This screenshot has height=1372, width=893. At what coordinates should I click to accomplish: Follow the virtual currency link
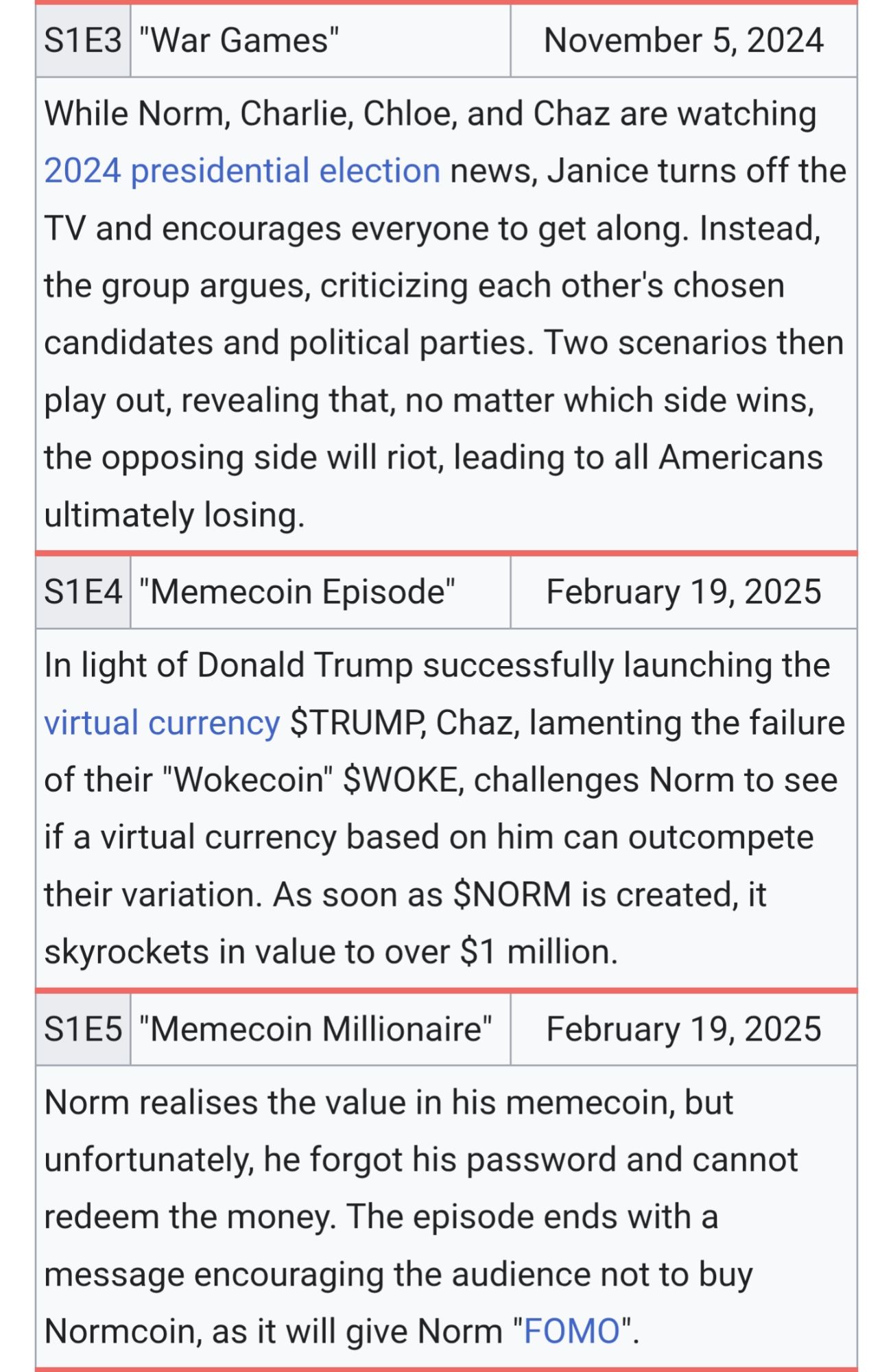(162, 723)
